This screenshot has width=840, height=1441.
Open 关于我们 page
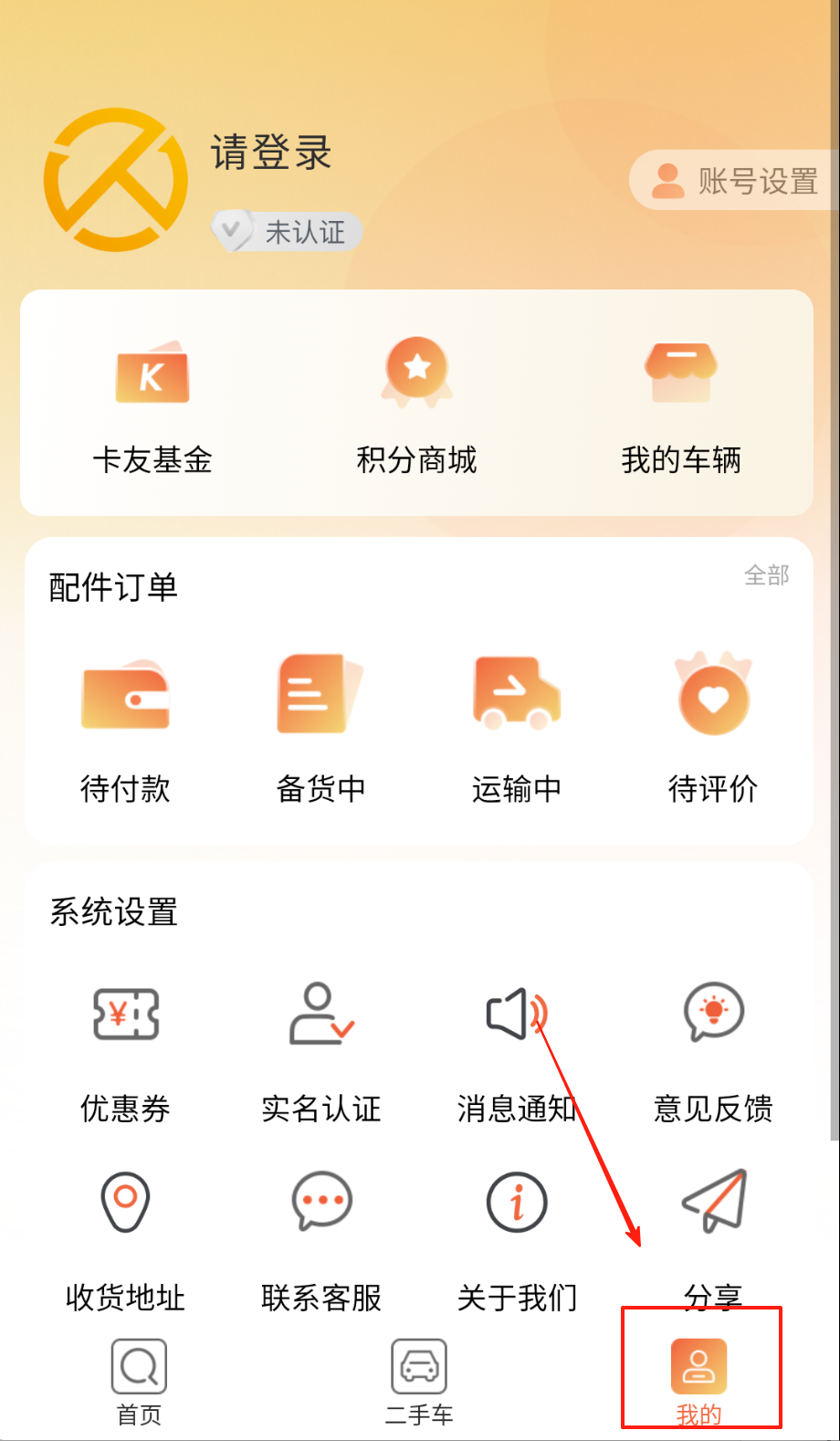coord(517,1237)
